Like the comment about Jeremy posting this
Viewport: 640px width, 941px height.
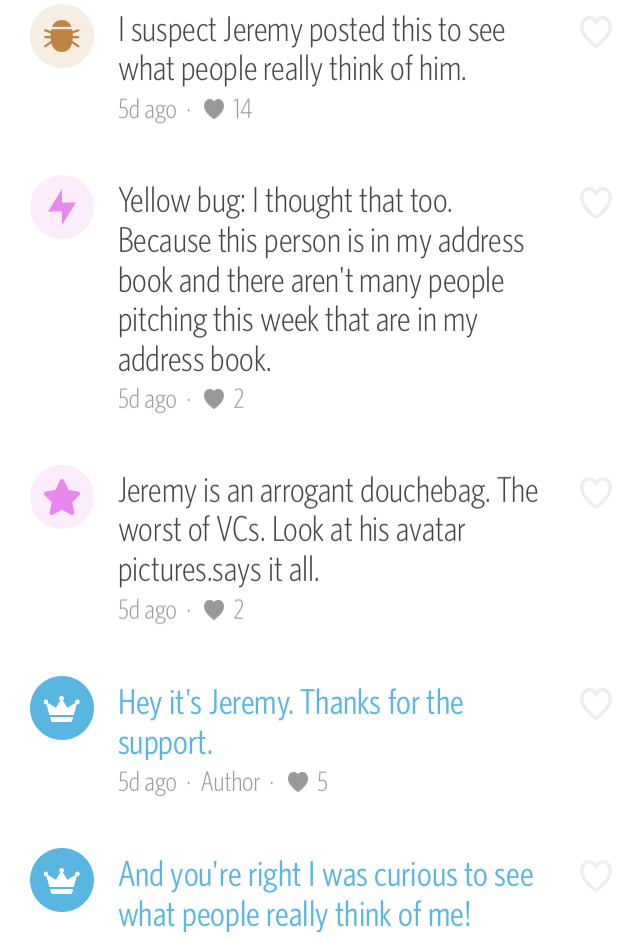[x=596, y=33]
